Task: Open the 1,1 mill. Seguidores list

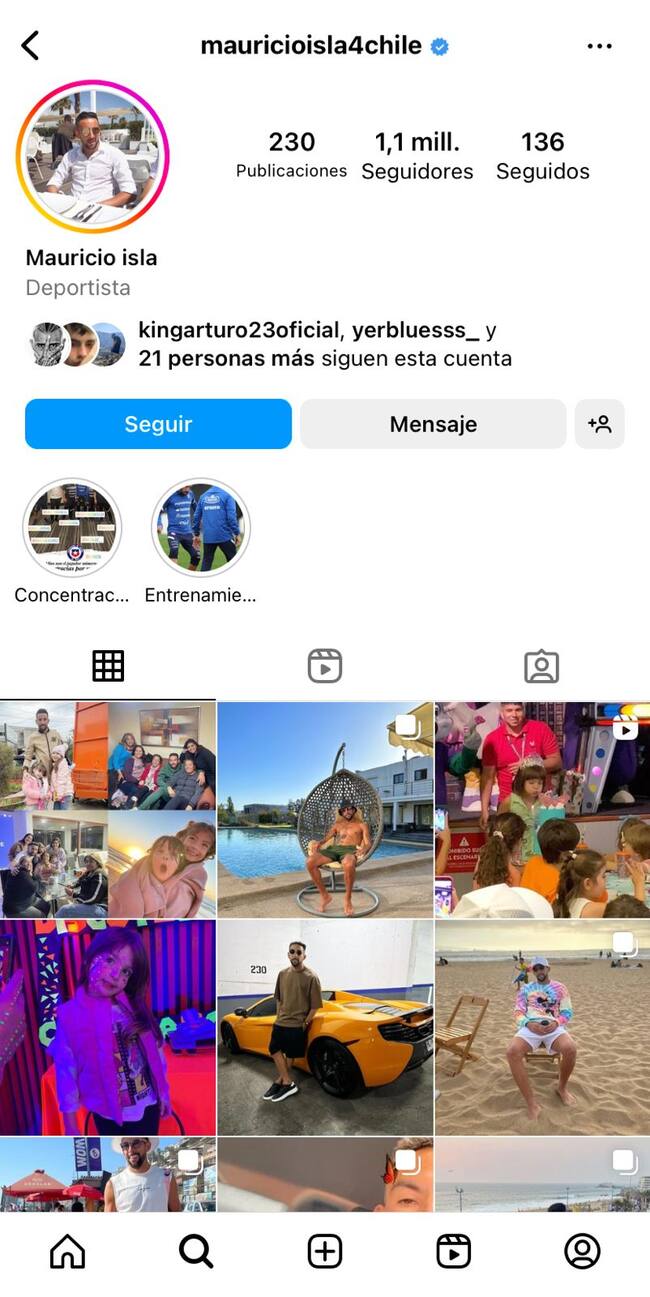Action: click(417, 156)
